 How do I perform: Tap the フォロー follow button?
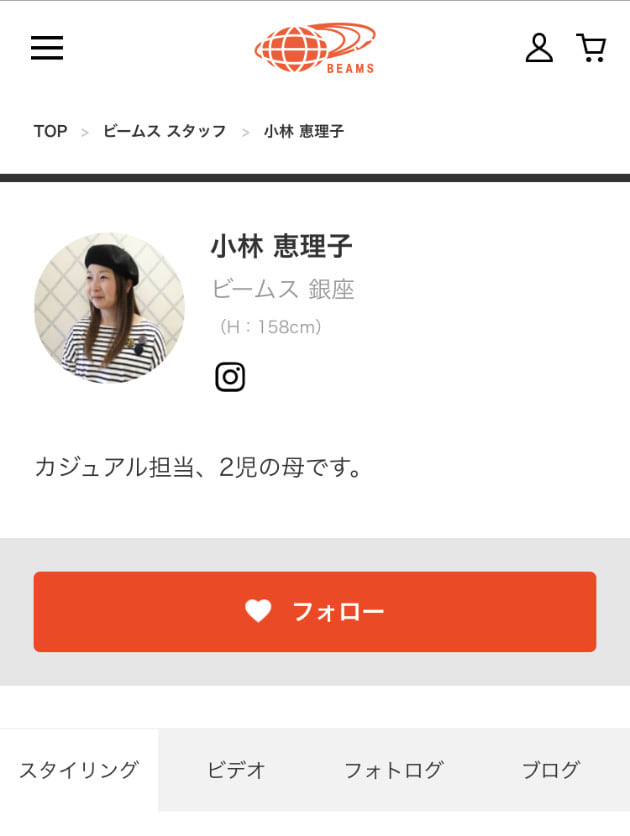tap(315, 612)
